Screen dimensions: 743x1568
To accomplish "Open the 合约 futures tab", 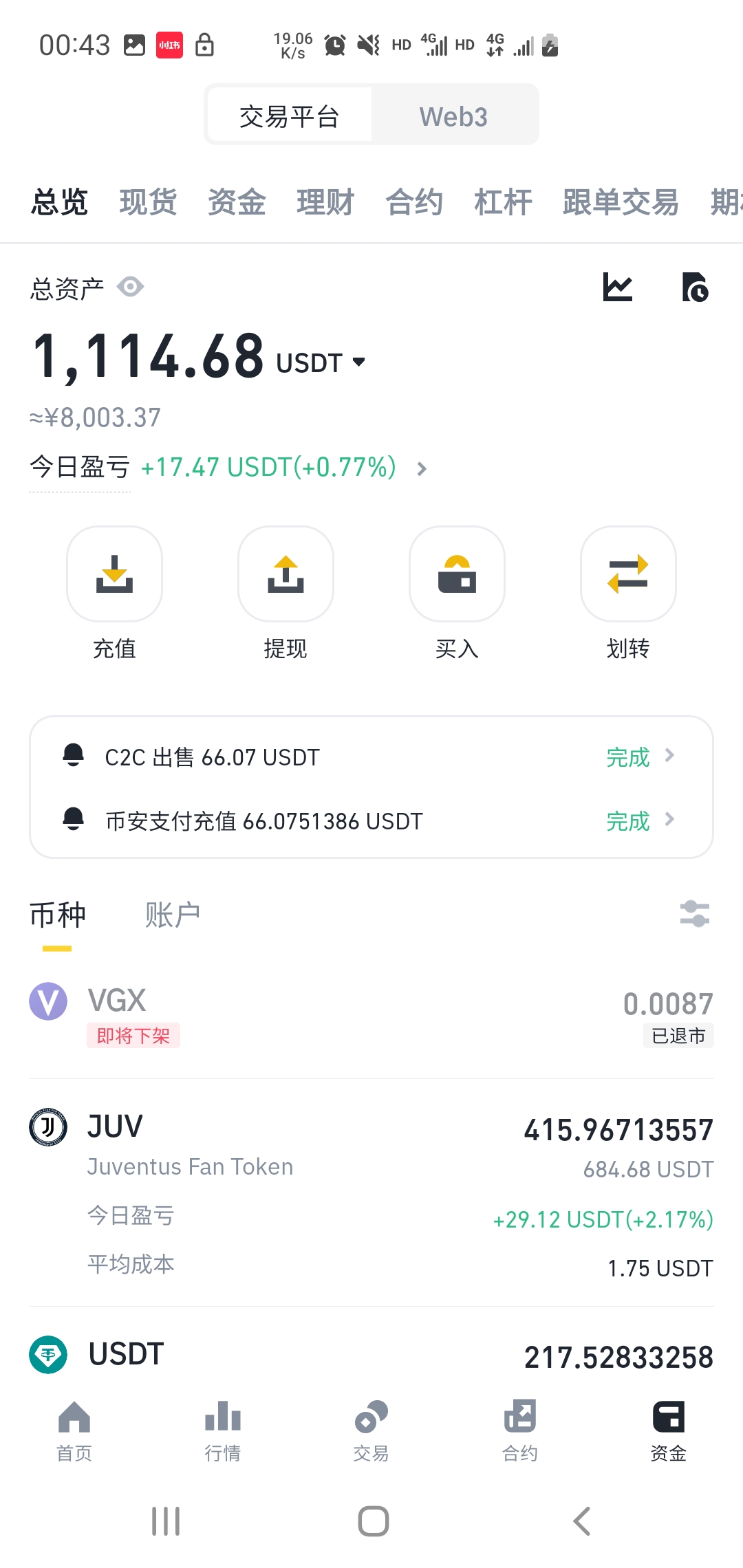I will pyautogui.click(x=414, y=202).
